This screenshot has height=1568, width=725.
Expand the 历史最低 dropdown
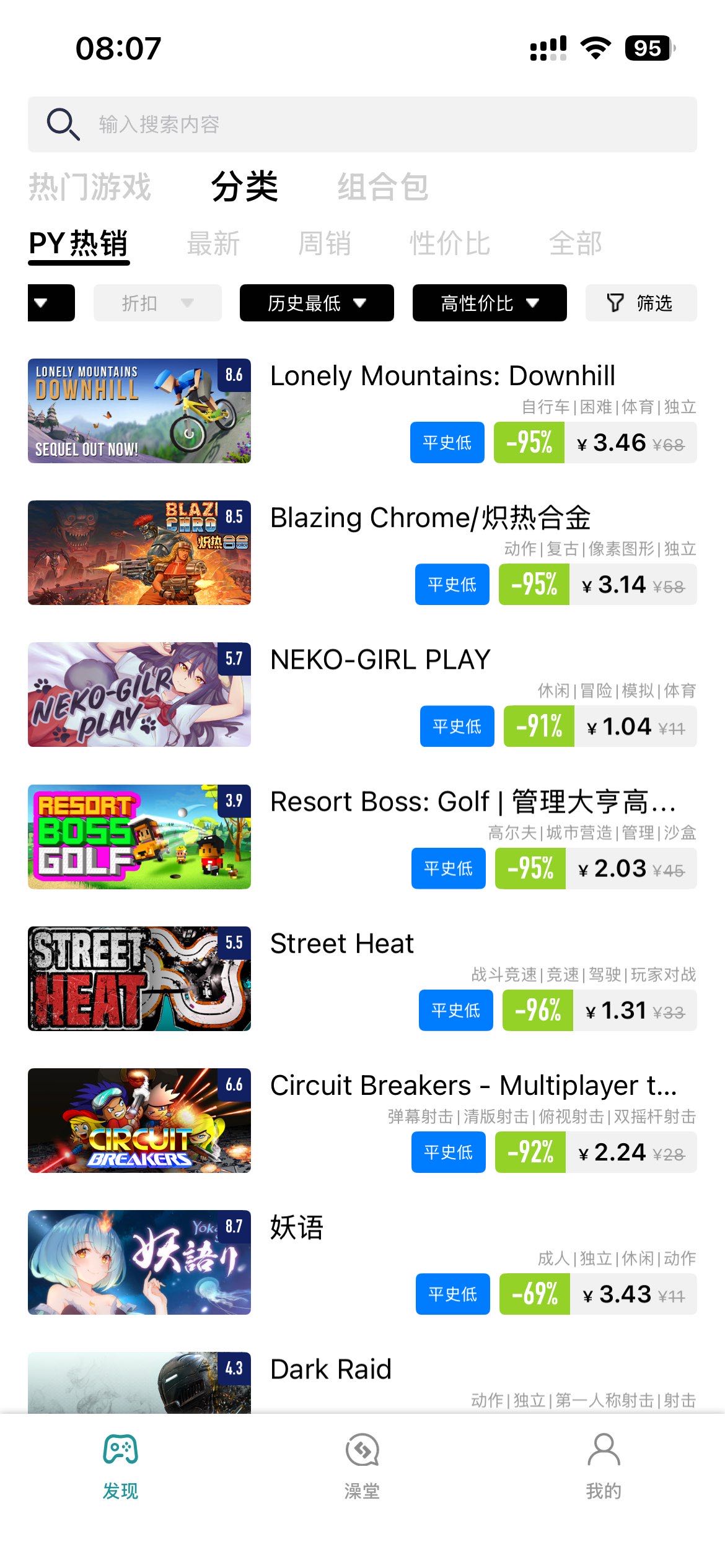[317, 303]
